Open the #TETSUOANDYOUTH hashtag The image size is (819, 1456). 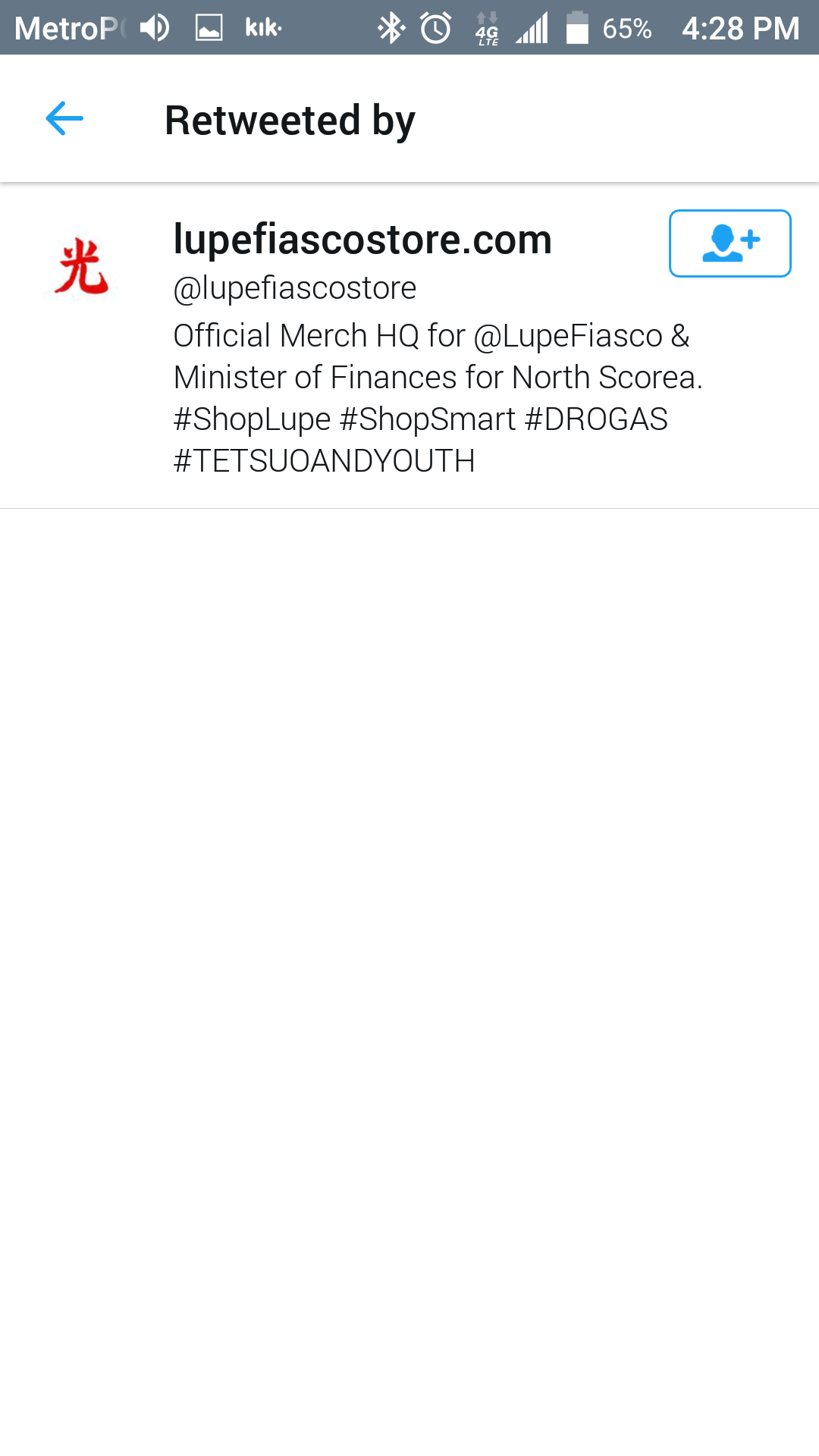tap(325, 461)
